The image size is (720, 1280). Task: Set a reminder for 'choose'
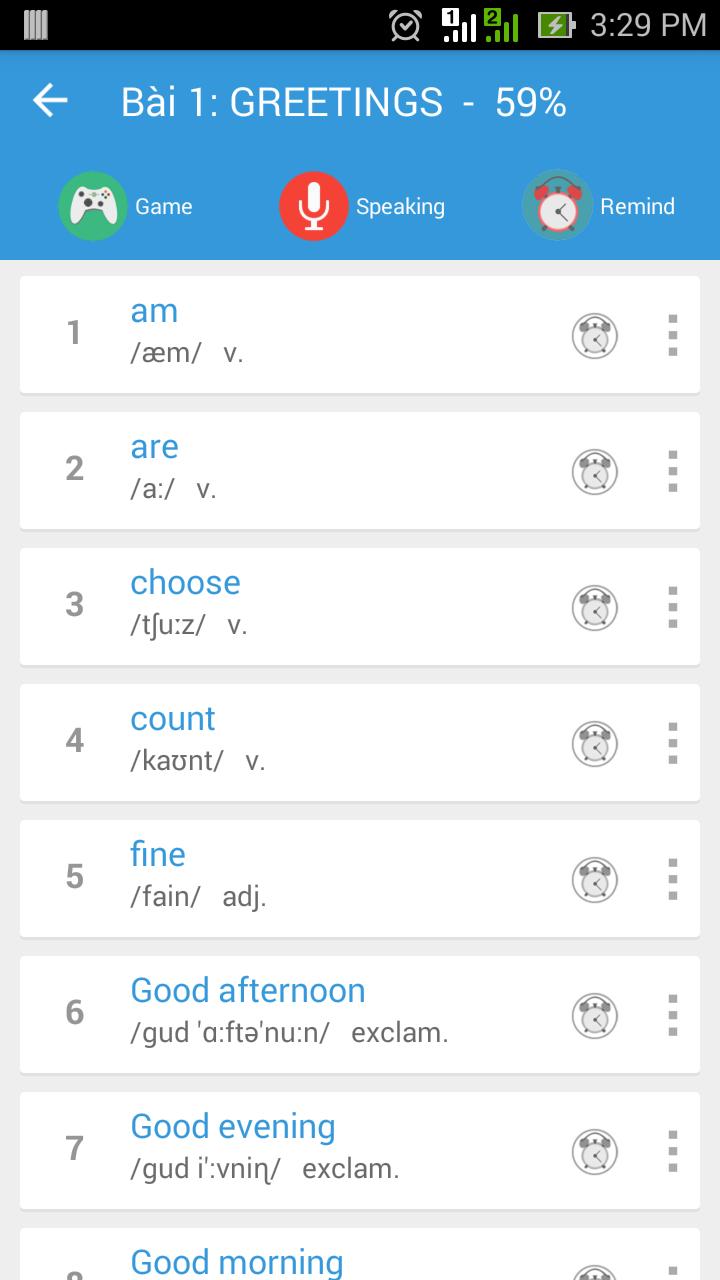pos(594,607)
